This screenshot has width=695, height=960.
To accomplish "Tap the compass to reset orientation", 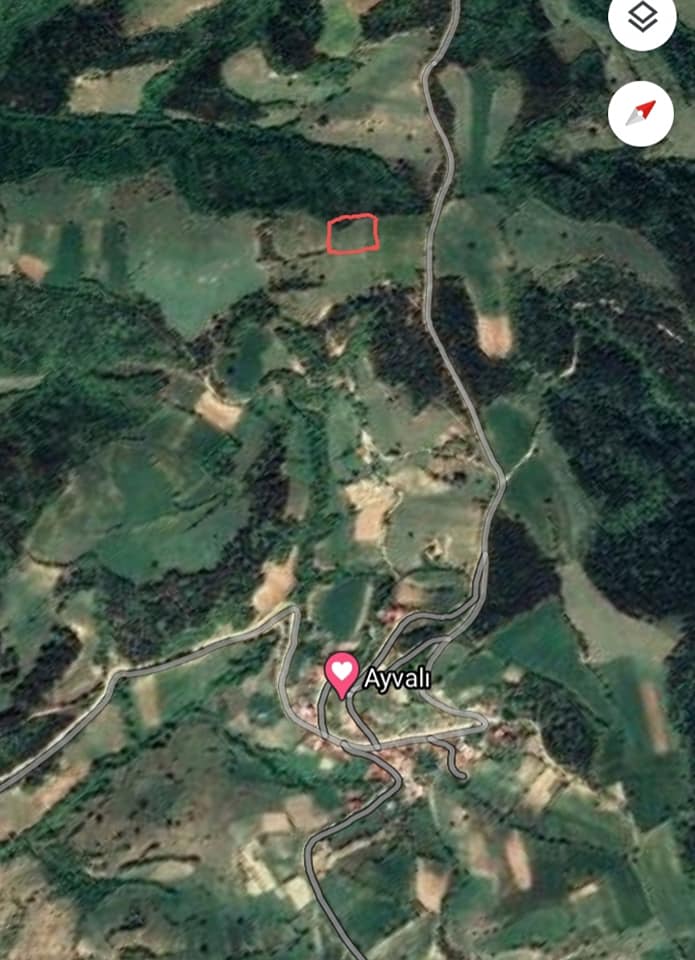I will pos(641,114).
